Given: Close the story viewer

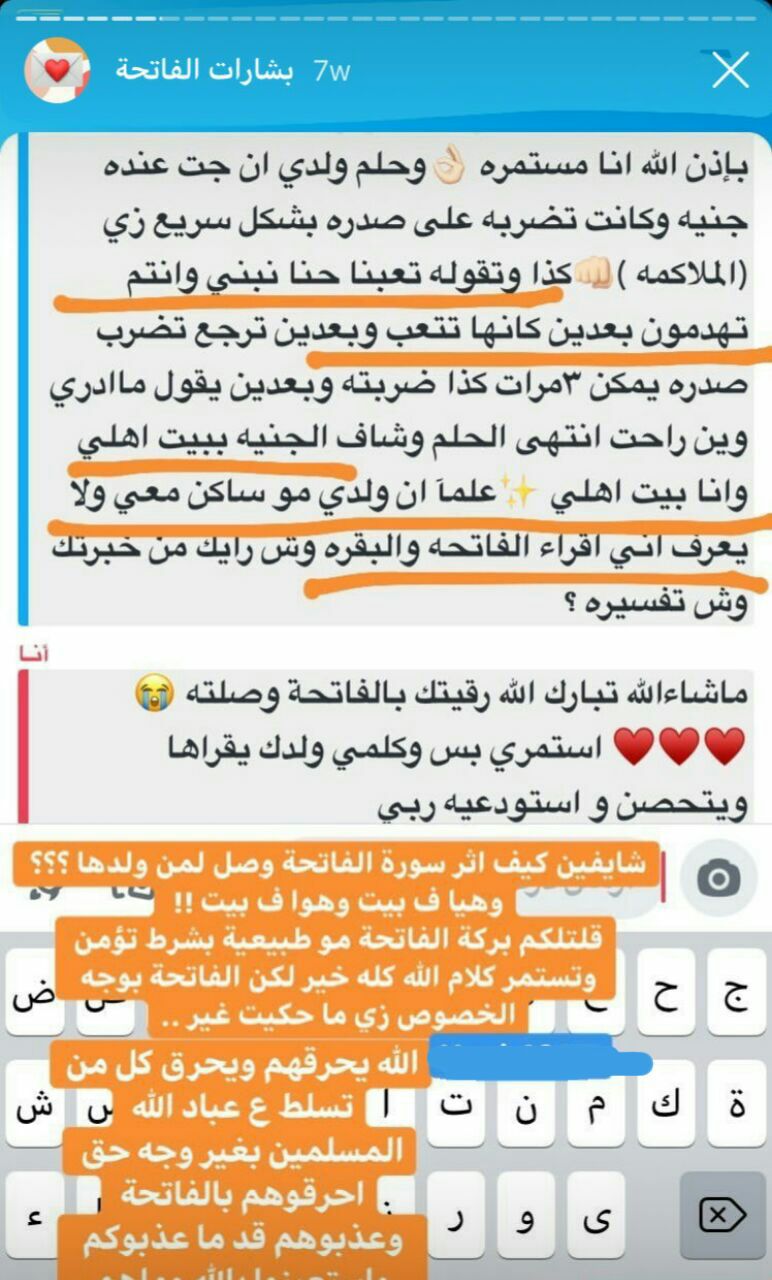Looking at the screenshot, I should [x=730, y=71].
